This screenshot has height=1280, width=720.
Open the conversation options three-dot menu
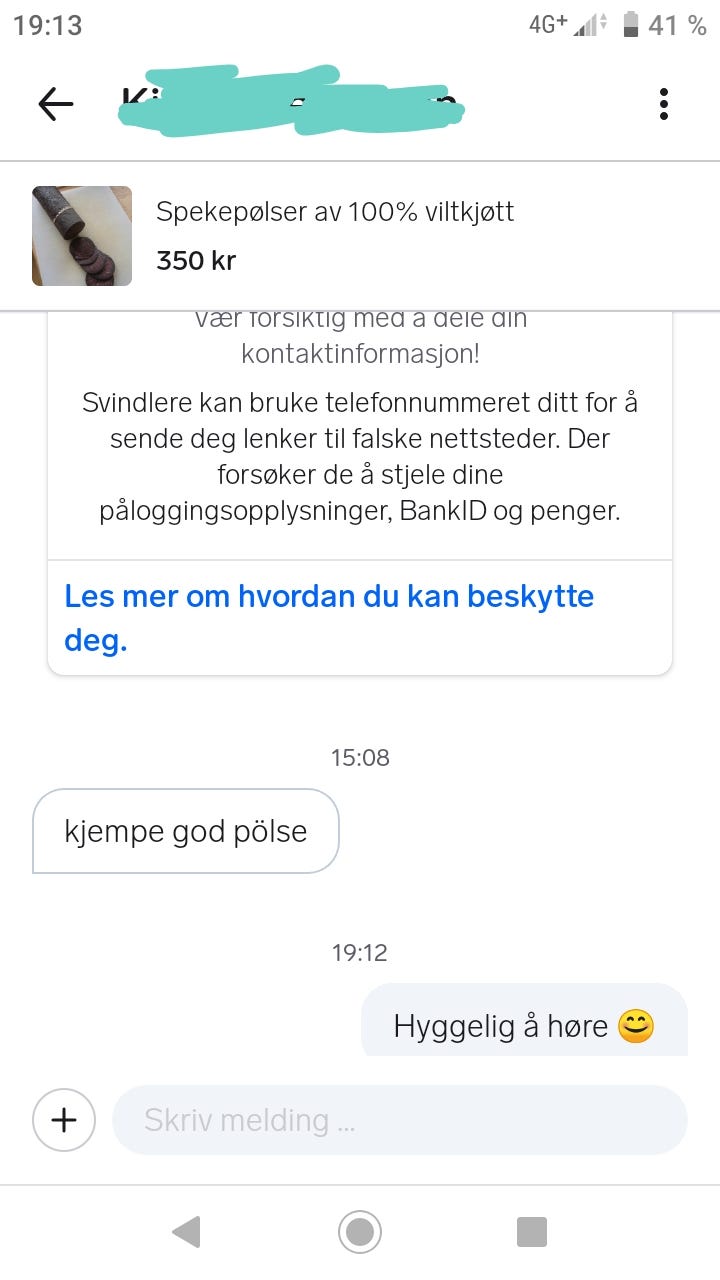pos(663,103)
